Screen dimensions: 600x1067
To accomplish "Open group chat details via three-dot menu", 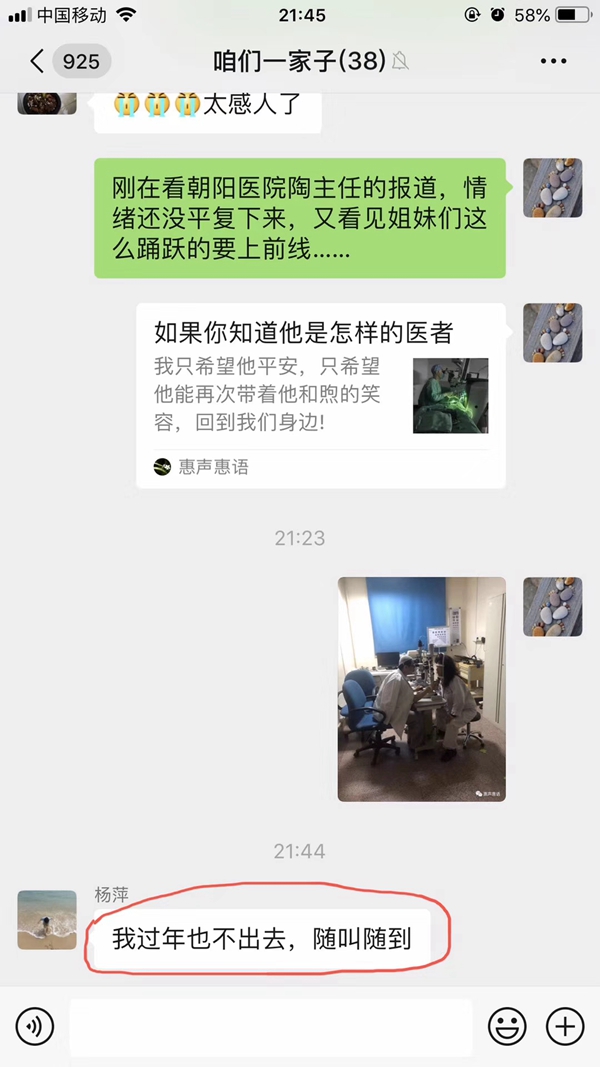I will tap(553, 61).
